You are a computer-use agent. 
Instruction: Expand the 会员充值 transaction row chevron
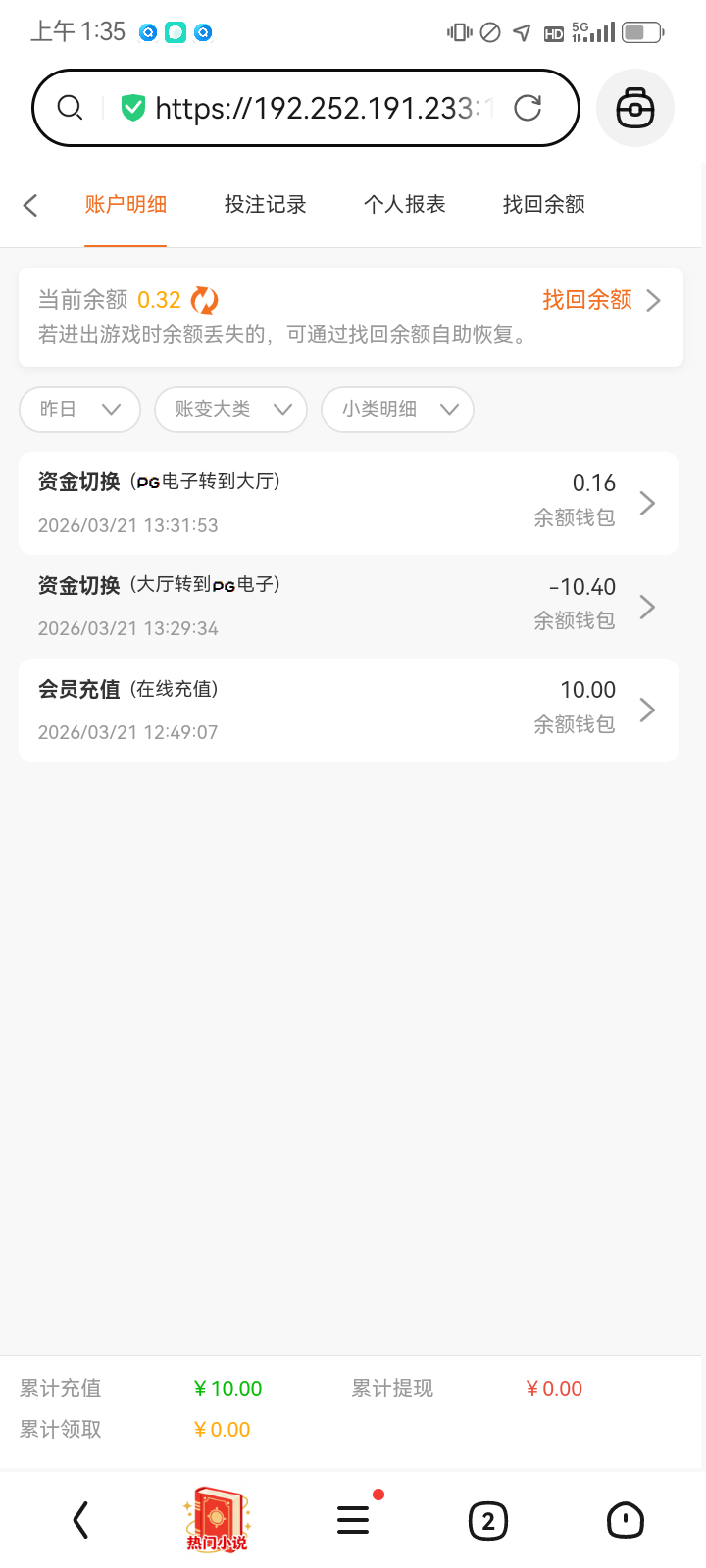pyautogui.click(x=647, y=710)
